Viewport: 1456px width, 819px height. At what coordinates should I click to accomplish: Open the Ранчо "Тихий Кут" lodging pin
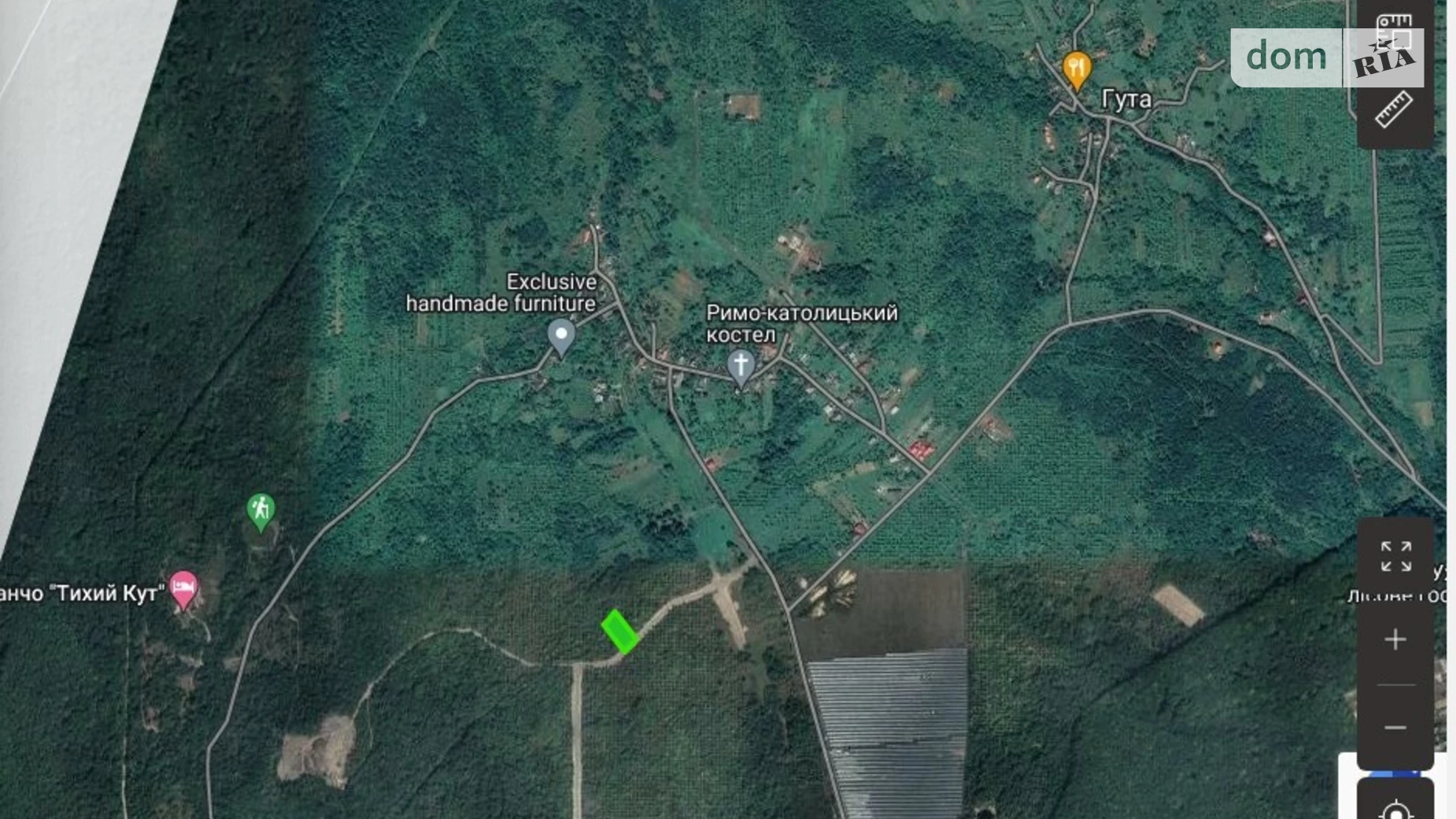coord(183,588)
